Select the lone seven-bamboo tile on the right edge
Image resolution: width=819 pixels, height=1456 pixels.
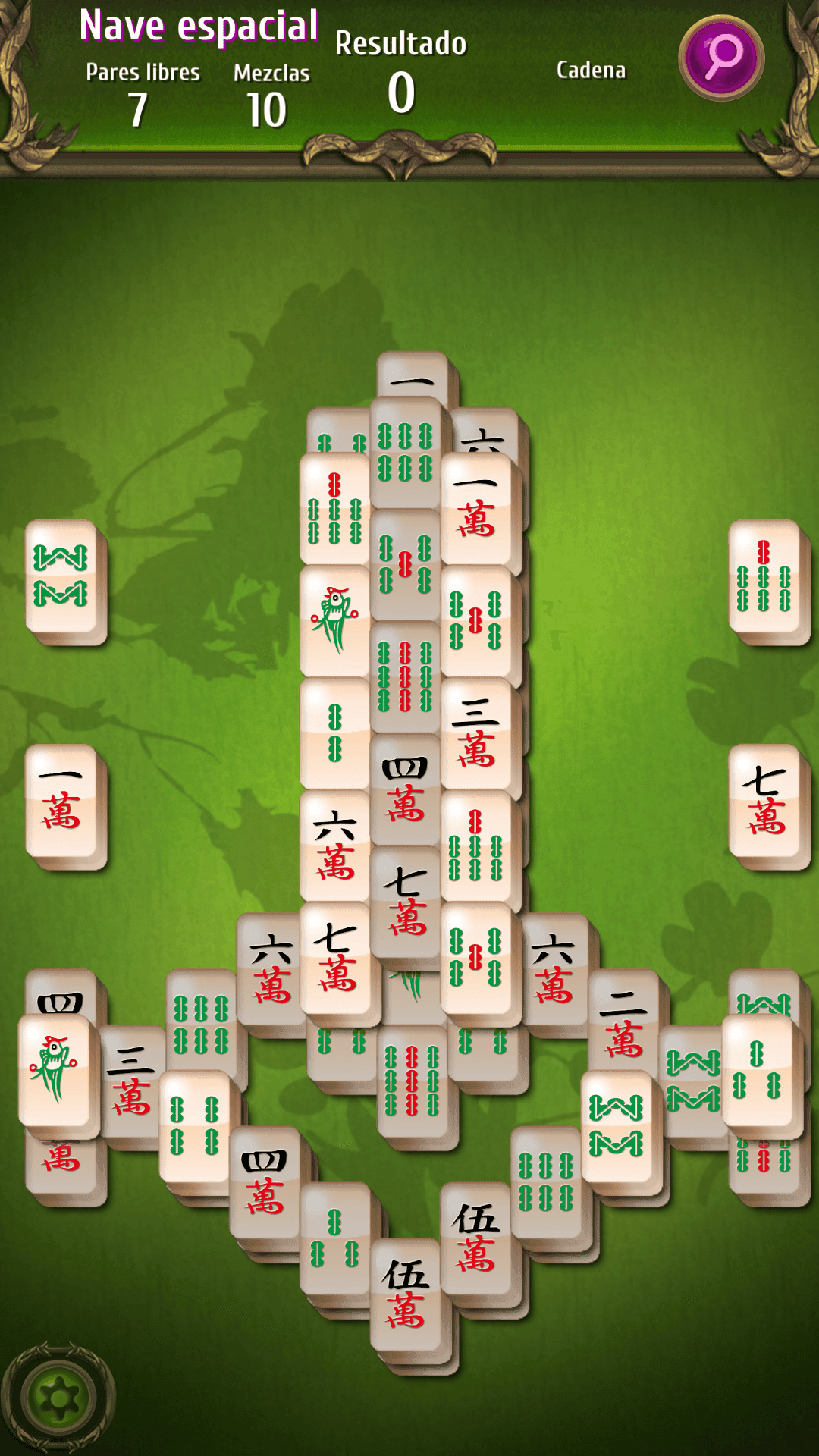(x=764, y=576)
